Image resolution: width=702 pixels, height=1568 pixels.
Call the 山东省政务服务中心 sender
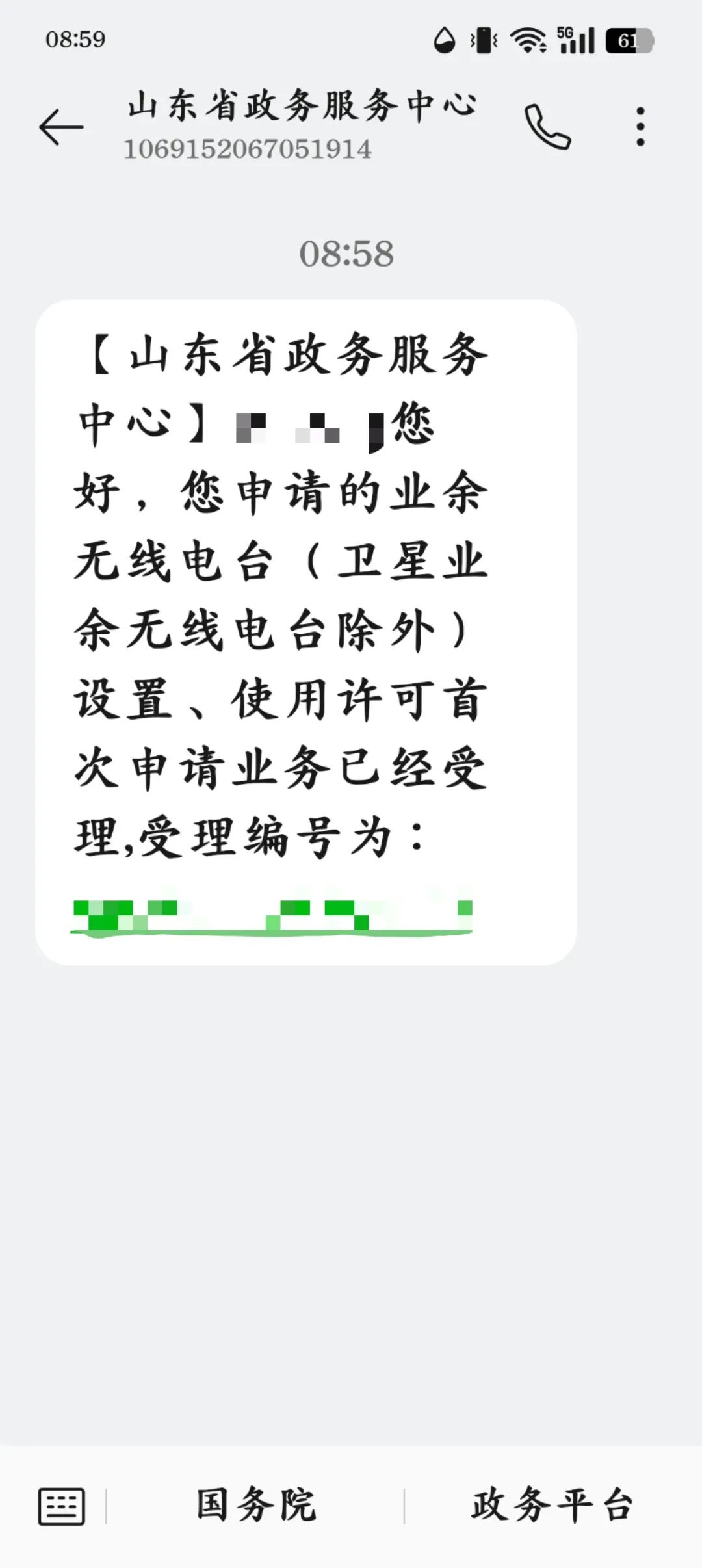pyautogui.click(x=547, y=127)
